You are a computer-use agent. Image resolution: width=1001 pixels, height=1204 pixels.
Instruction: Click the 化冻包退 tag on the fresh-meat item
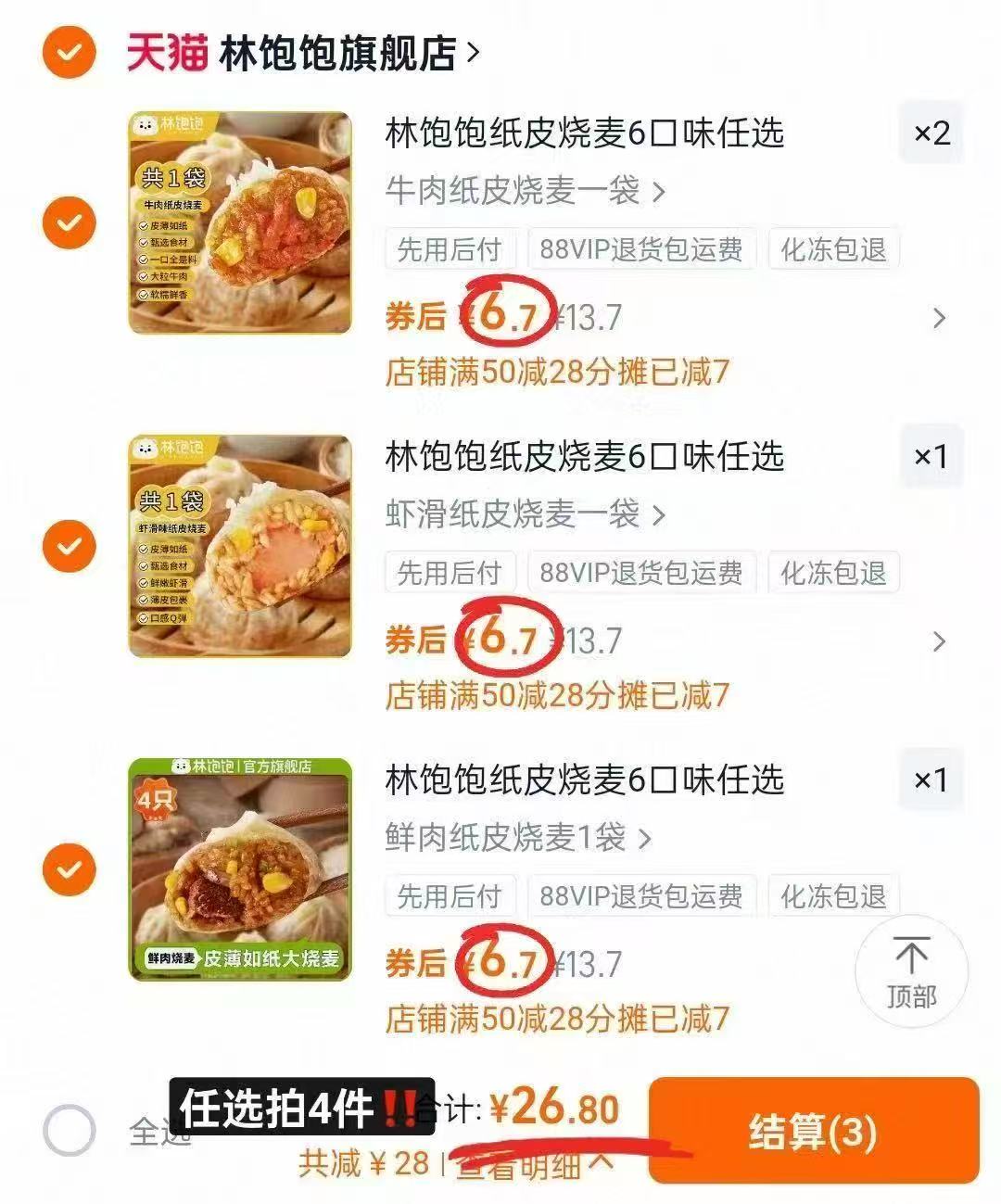point(832,896)
